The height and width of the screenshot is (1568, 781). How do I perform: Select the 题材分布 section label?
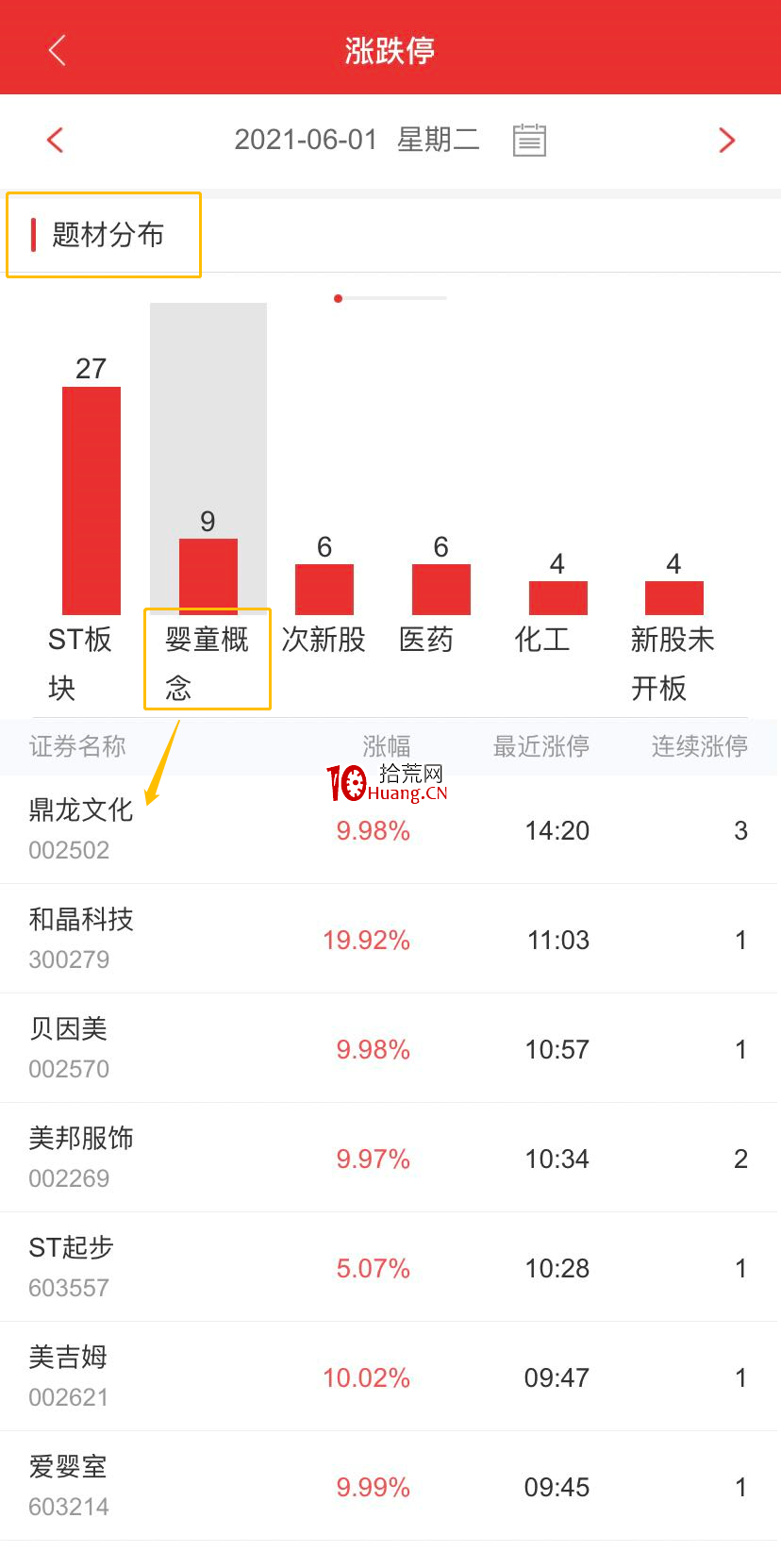[x=104, y=235]
